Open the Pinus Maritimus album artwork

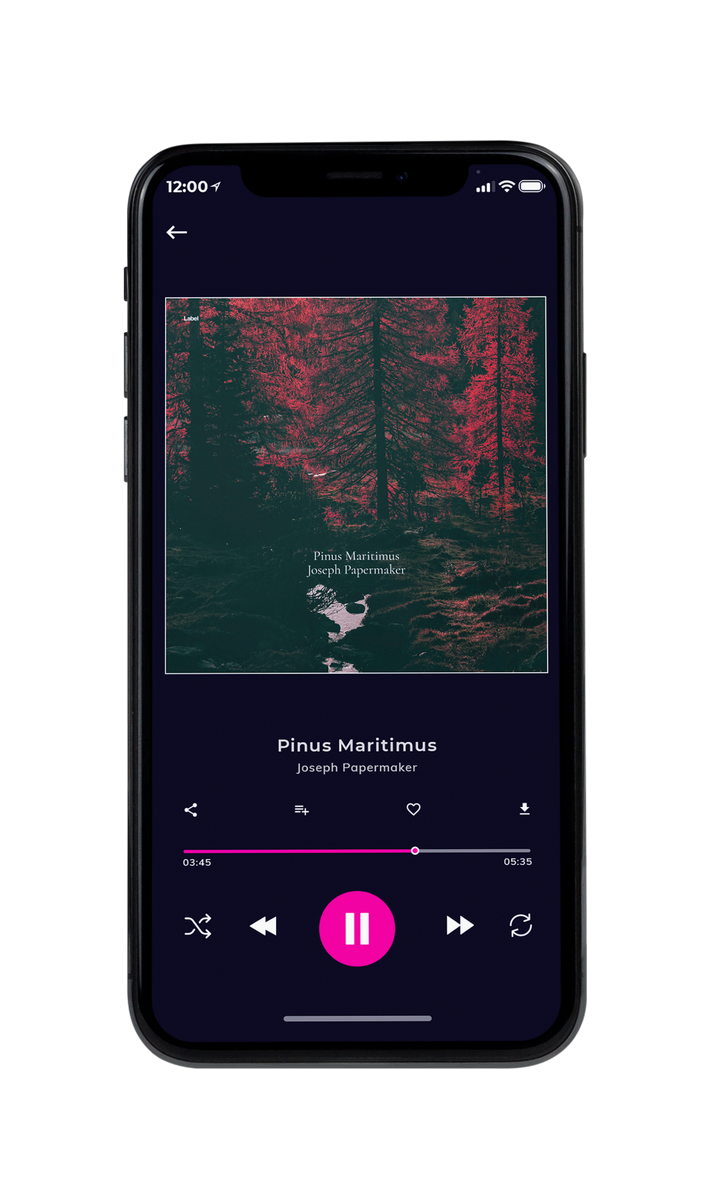356,485
